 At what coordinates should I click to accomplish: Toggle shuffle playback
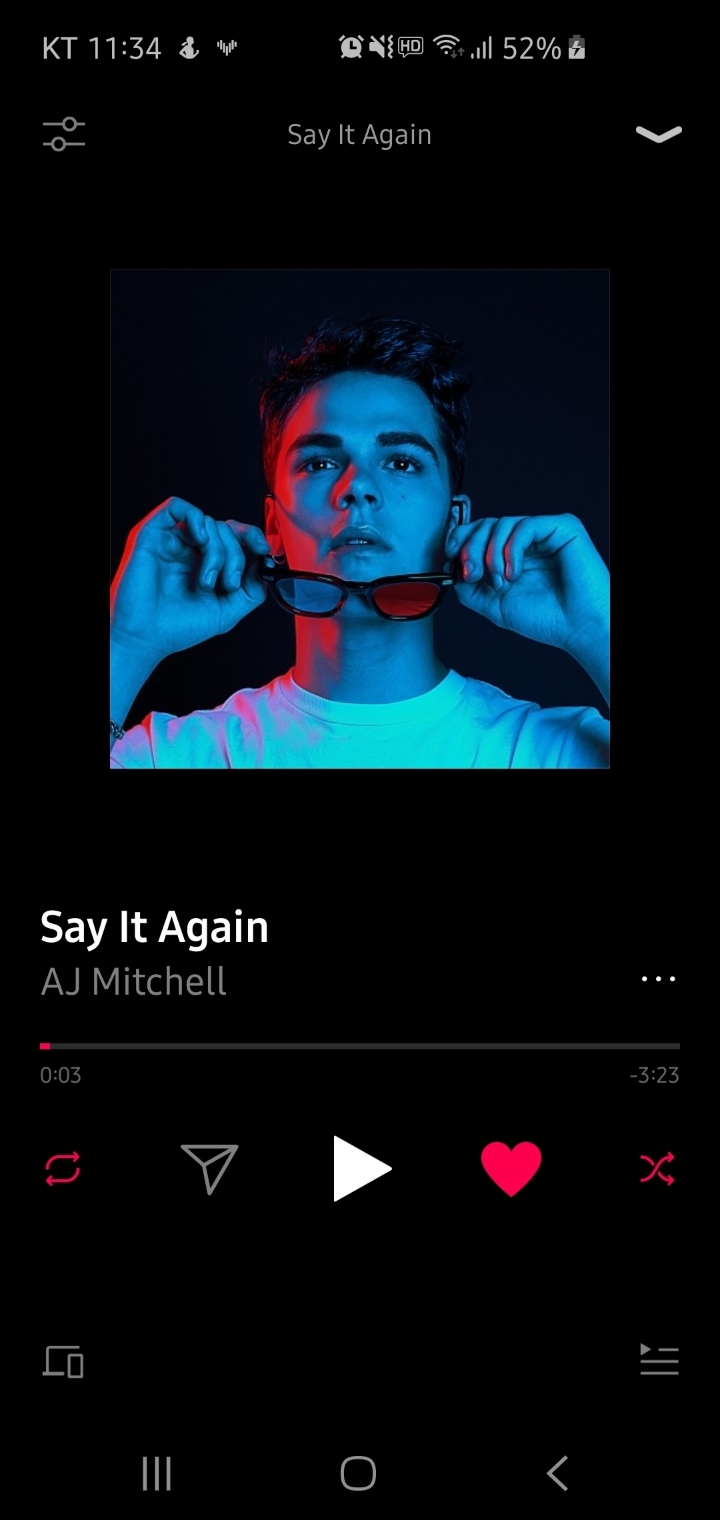(x=657, y=1168)
